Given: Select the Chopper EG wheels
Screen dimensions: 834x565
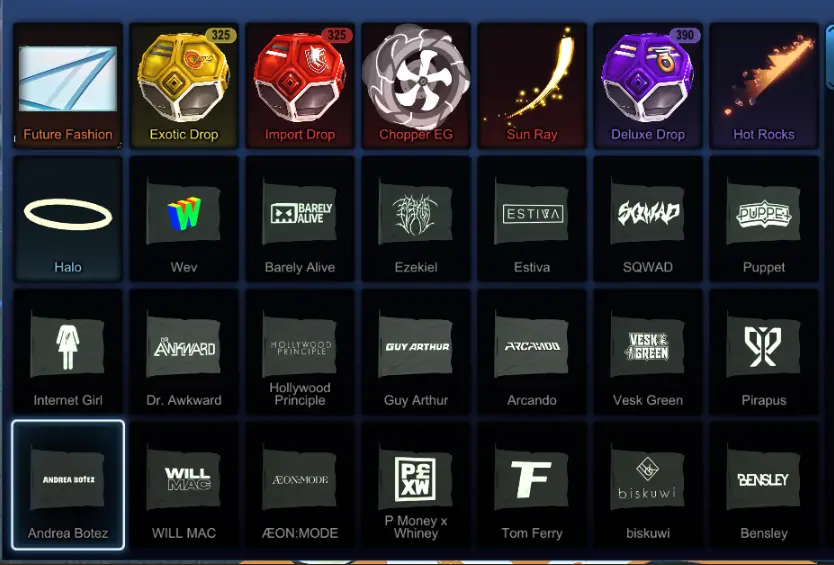Looking at the screenshot, I should (416, 85).
